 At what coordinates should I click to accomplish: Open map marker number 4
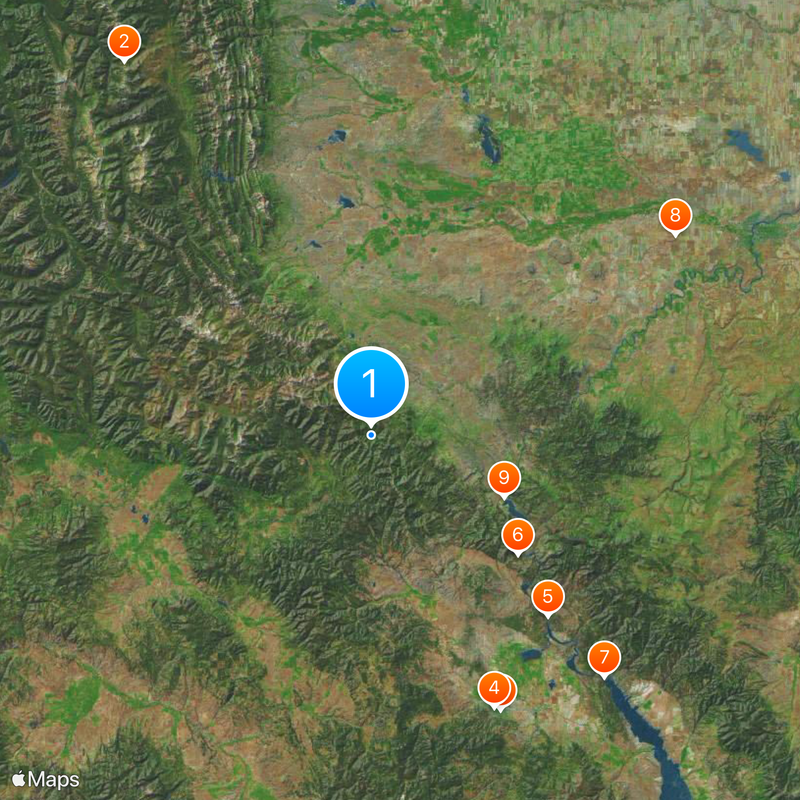[x=492, y=688]
